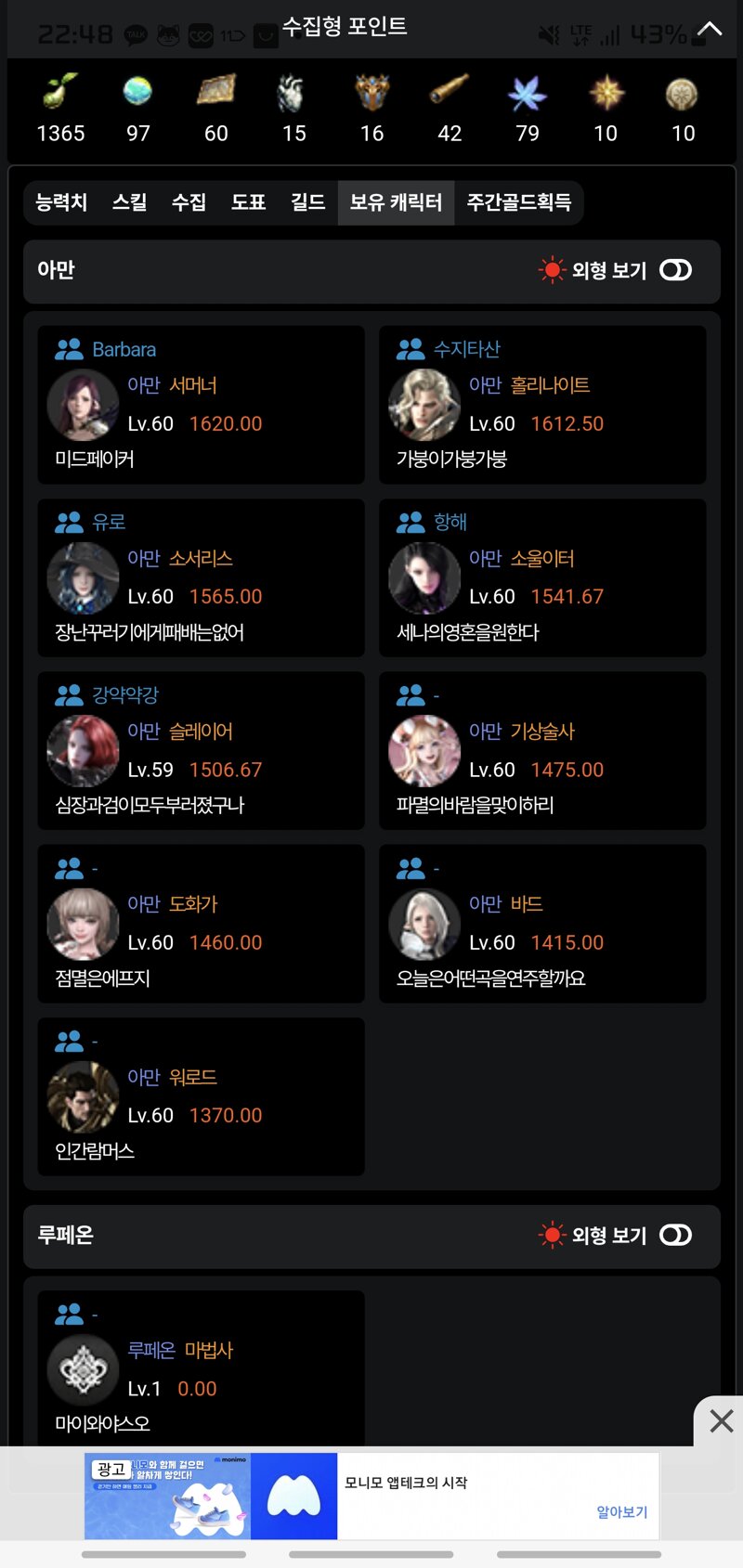Switch to the 스킬 tab

click(129, 202)
